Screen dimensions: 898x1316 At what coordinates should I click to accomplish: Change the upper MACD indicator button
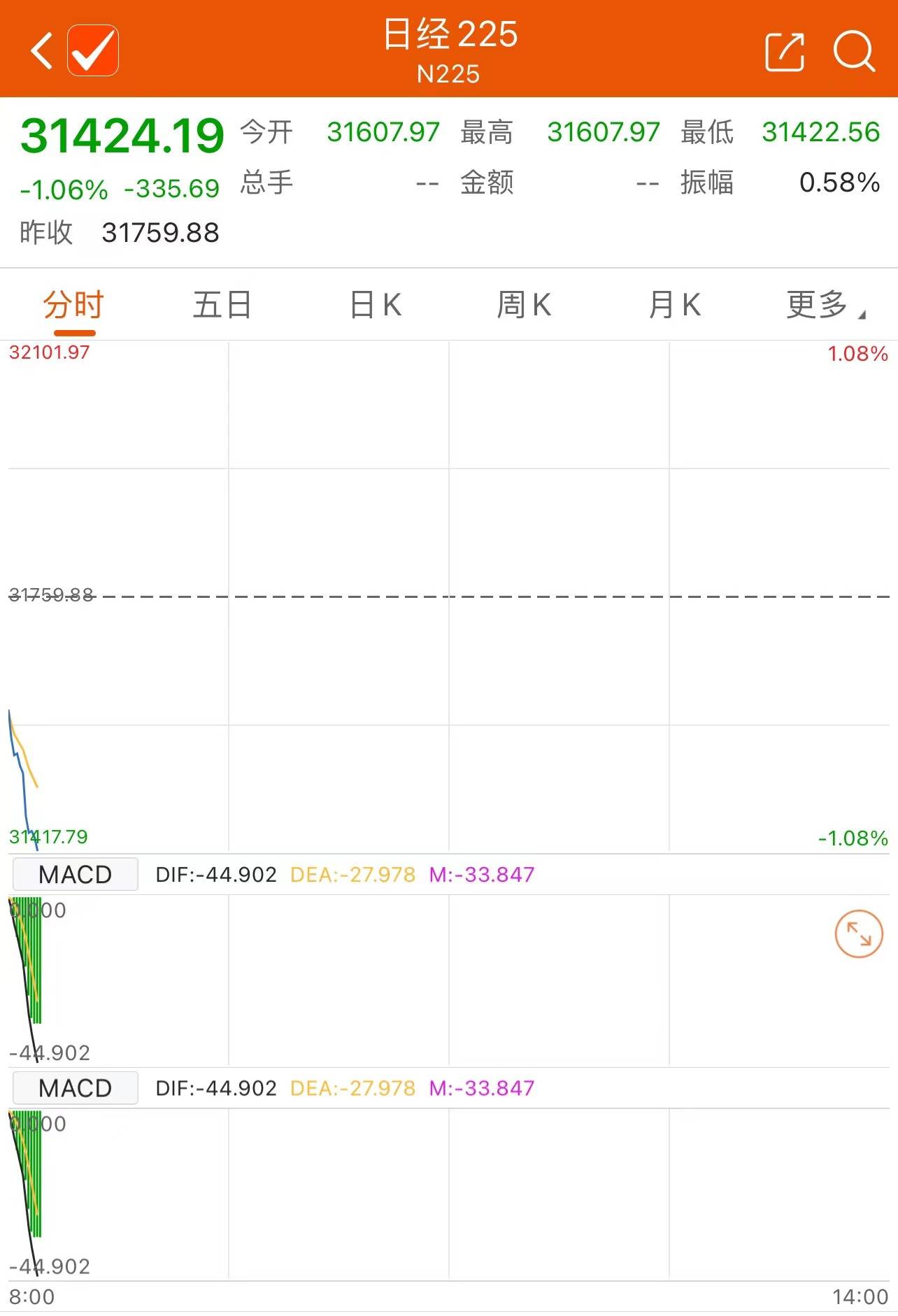click(x=76, y=875)
